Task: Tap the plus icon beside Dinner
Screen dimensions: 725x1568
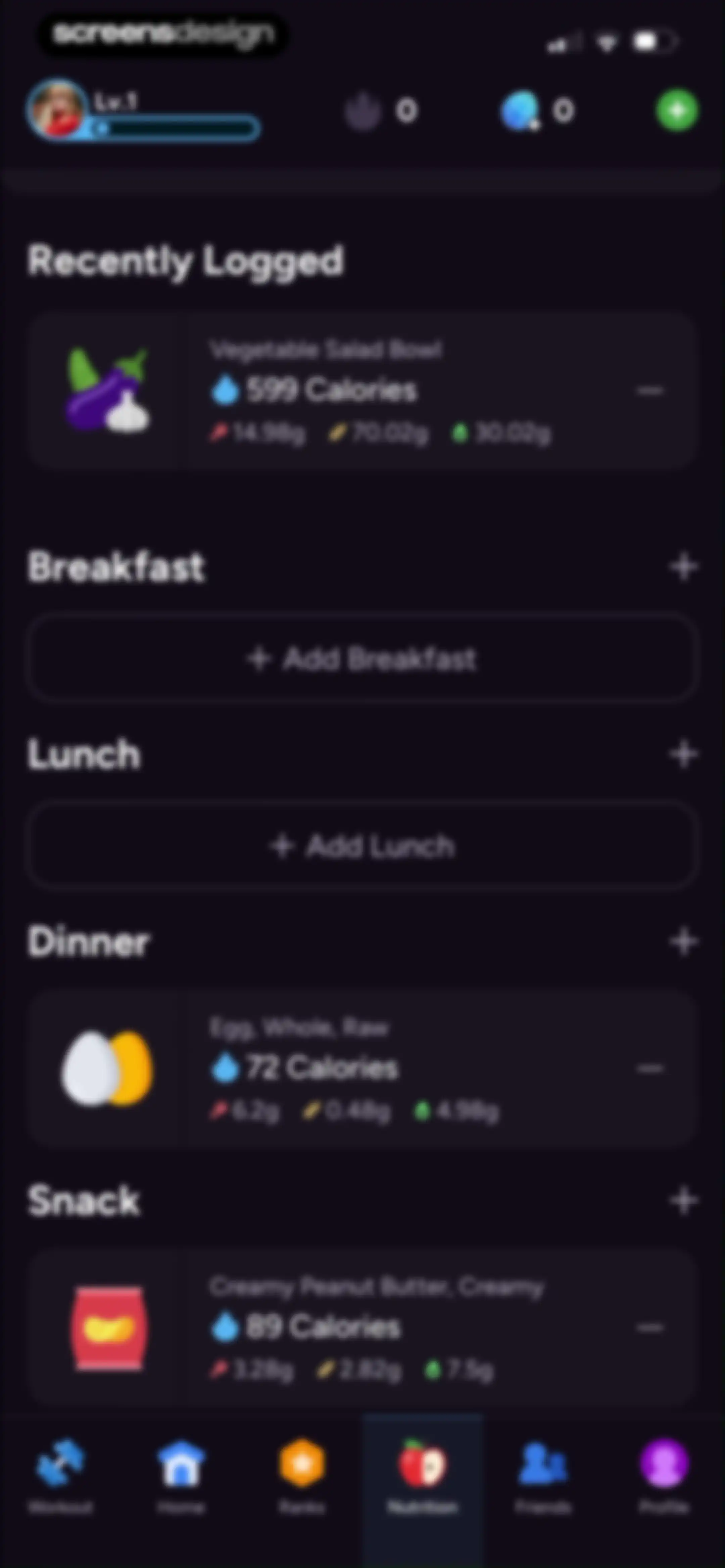Action: pyautogui.click(x=683, y=942)
